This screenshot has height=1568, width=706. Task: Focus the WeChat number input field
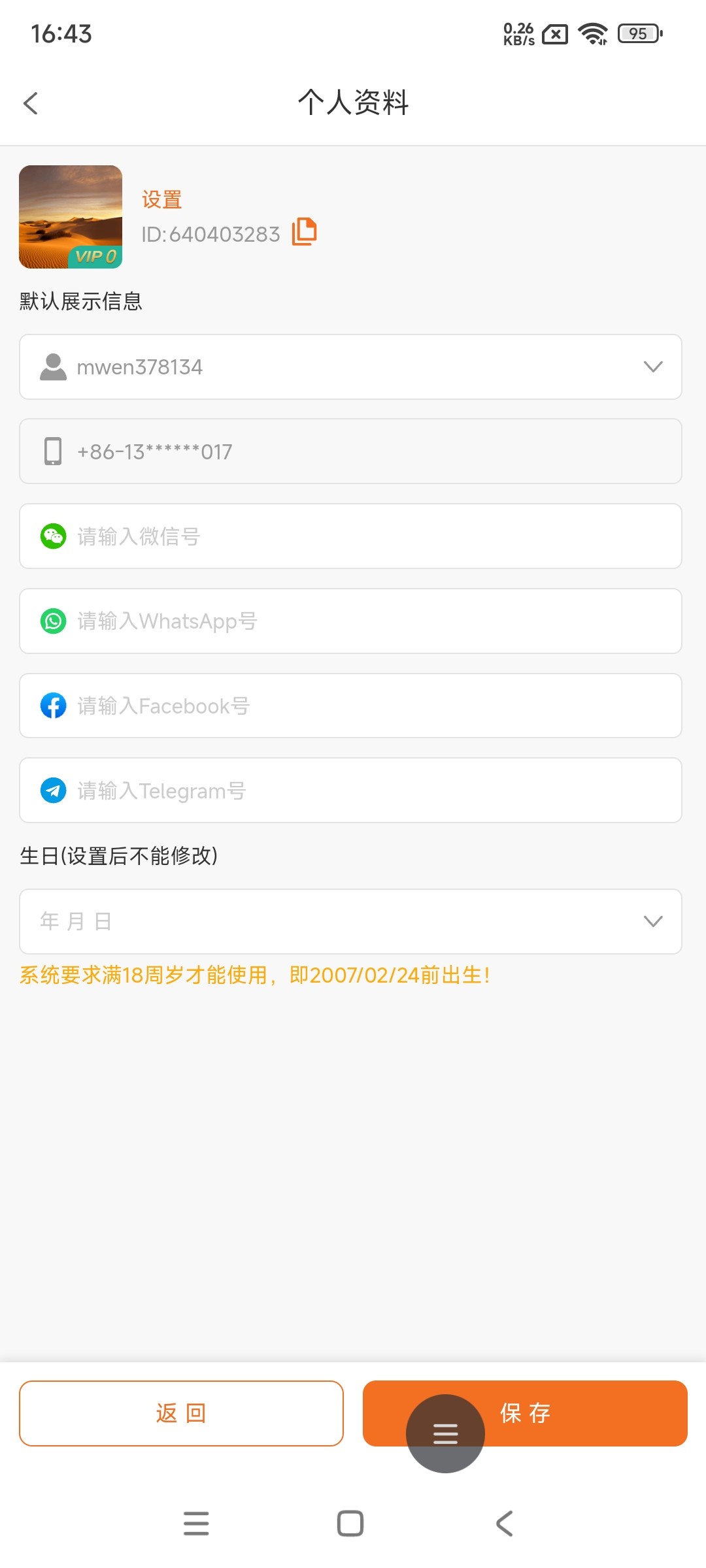coord(350,536)
